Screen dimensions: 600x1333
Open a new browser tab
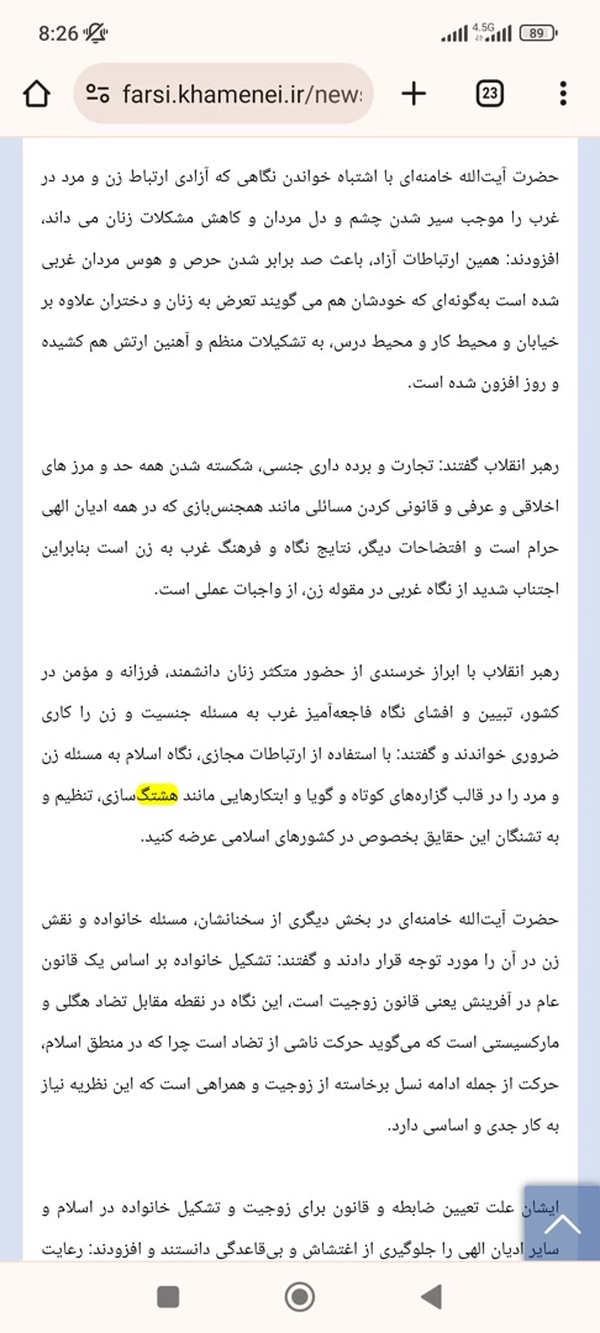coord(413,94)
